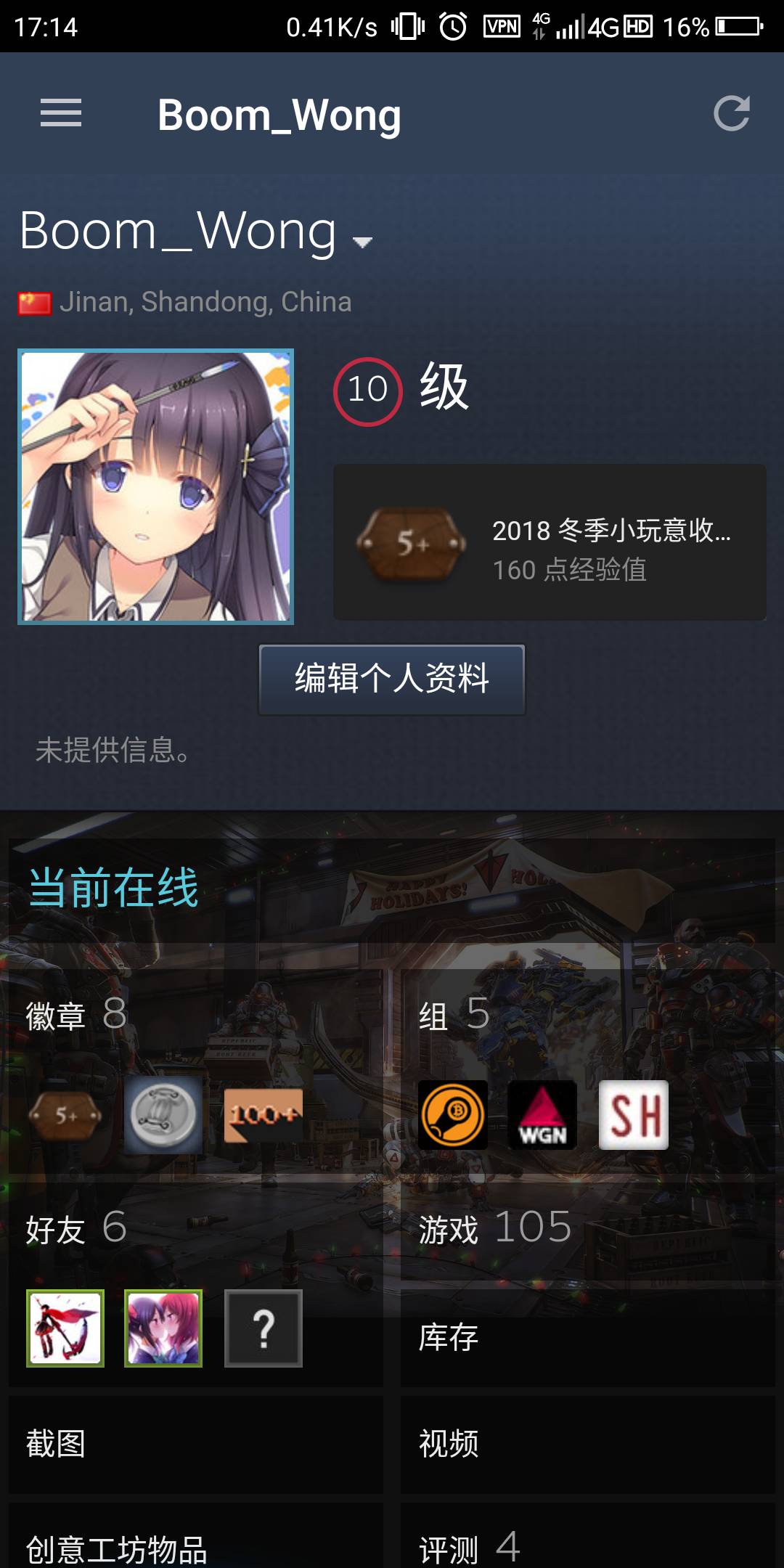Screen dimensions: 784x1568
Task: Open the 组 groups section
Action: [454, 1014]
